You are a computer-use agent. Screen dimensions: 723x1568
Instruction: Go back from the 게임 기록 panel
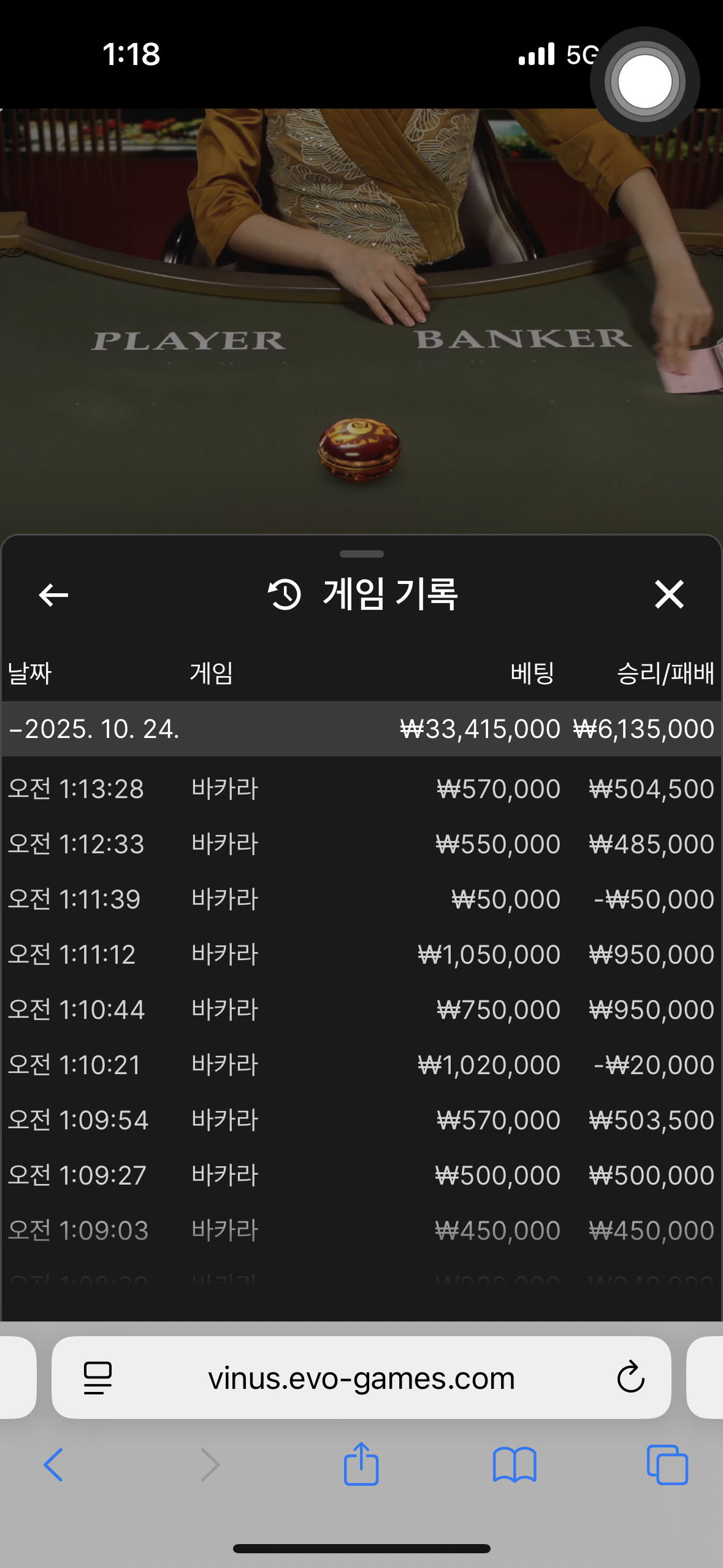pyautogui.click(x=53, y=594)
